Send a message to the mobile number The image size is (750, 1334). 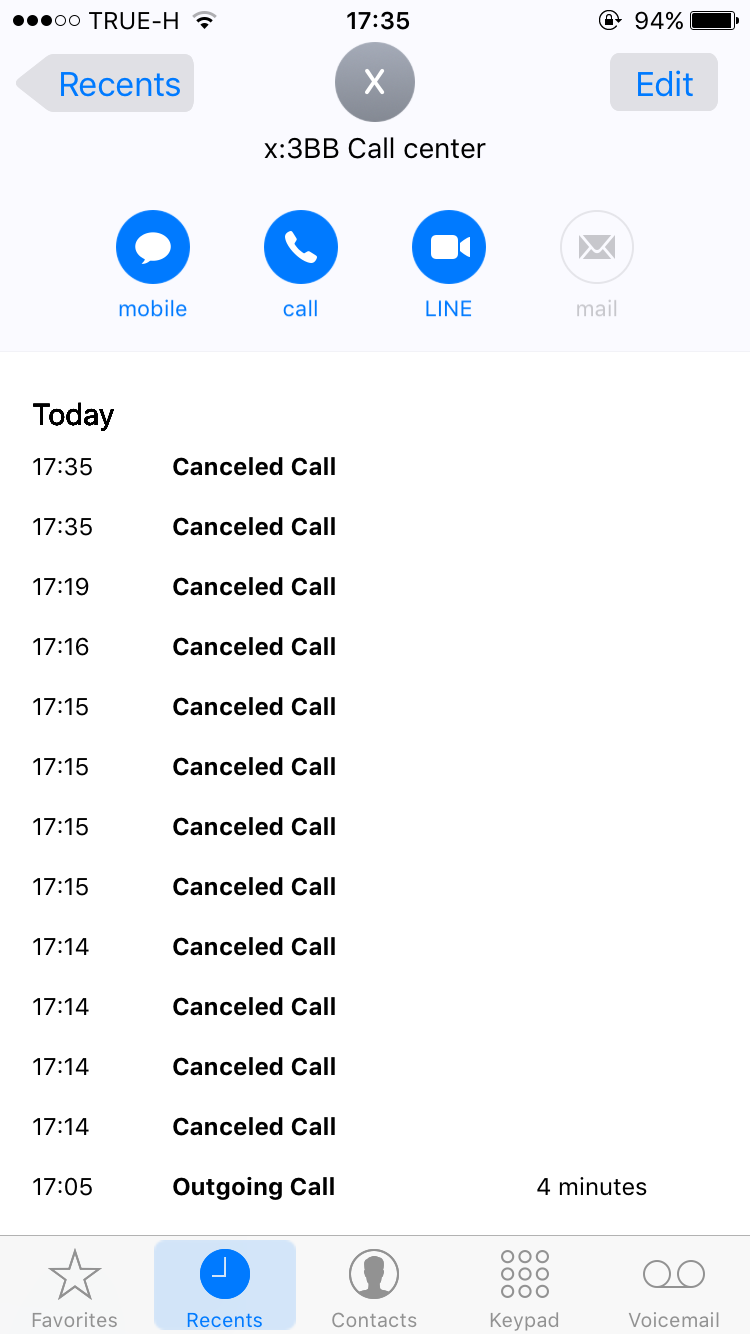coord(152,247)
